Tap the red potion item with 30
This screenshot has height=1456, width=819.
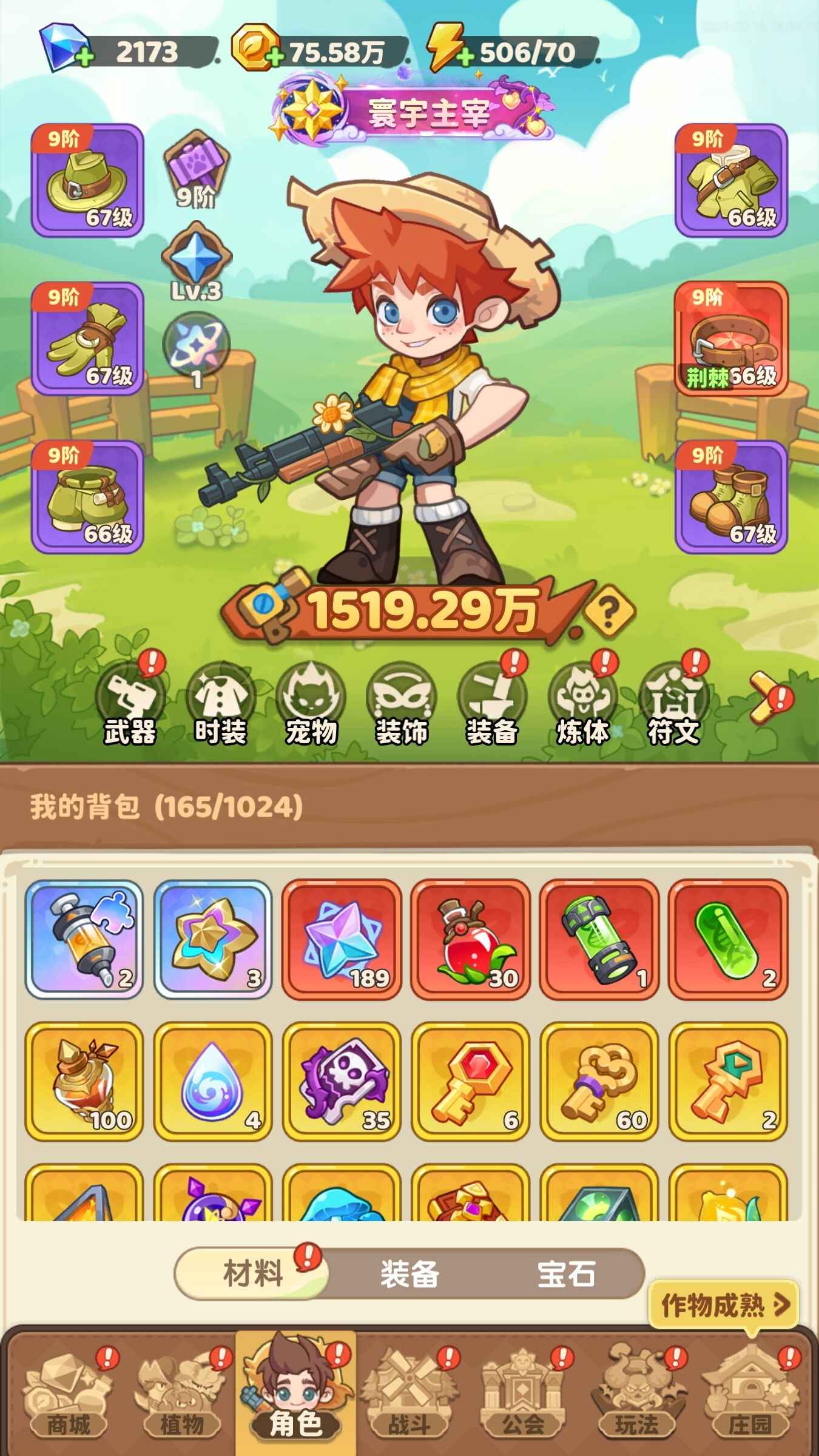pos(470,939)
